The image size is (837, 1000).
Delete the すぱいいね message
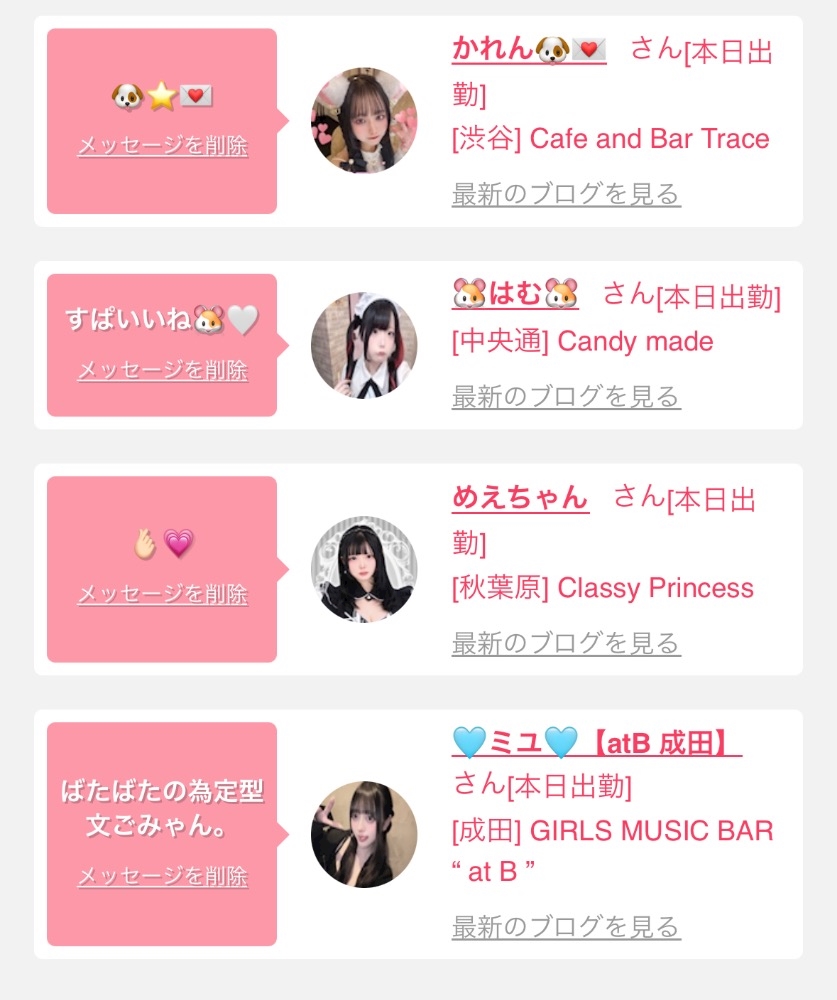pos(163,371)
